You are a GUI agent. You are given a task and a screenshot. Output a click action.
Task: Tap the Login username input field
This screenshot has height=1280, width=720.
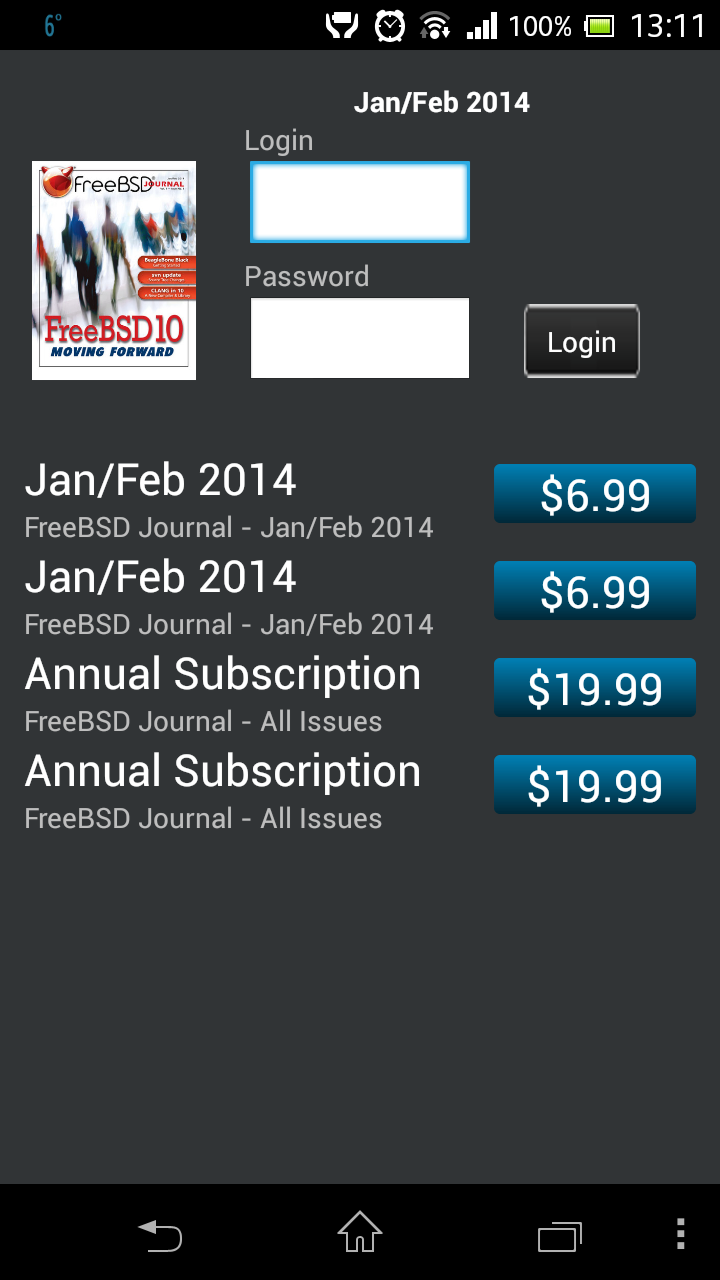[359, 202]
